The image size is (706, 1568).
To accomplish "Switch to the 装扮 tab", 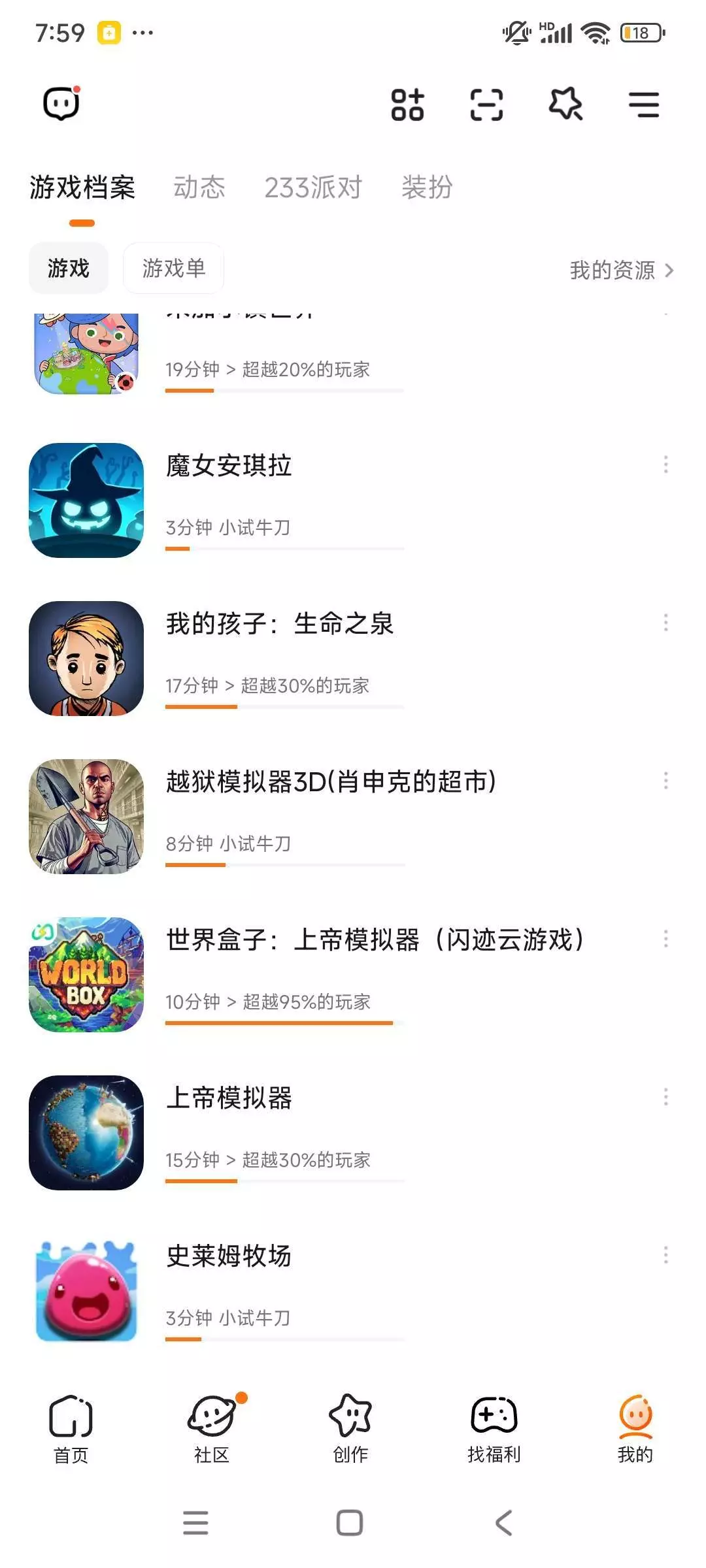I will [427, 188].
